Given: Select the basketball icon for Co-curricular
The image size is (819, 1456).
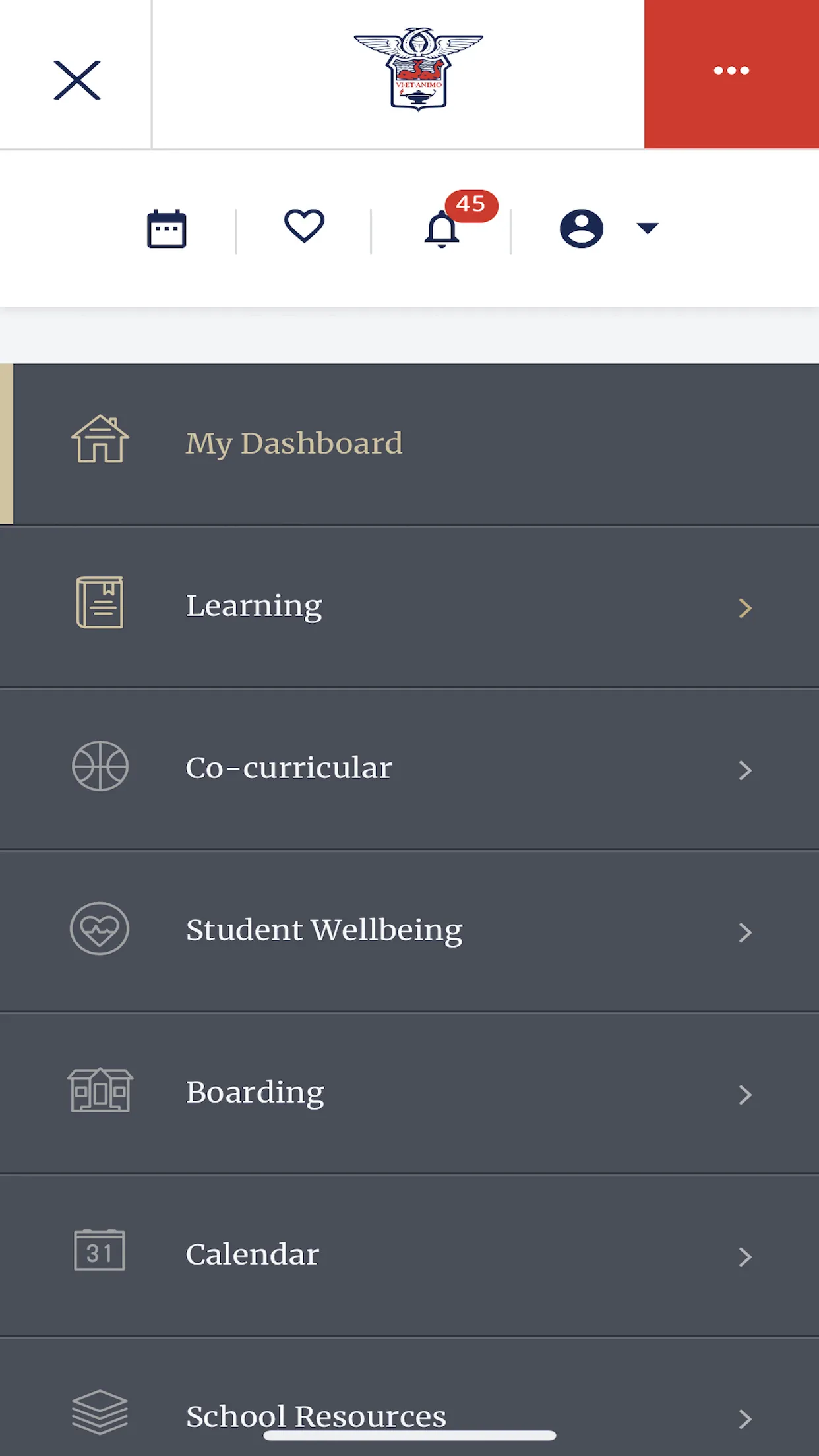Looking at the screenshot, I should tap(99, 767).
